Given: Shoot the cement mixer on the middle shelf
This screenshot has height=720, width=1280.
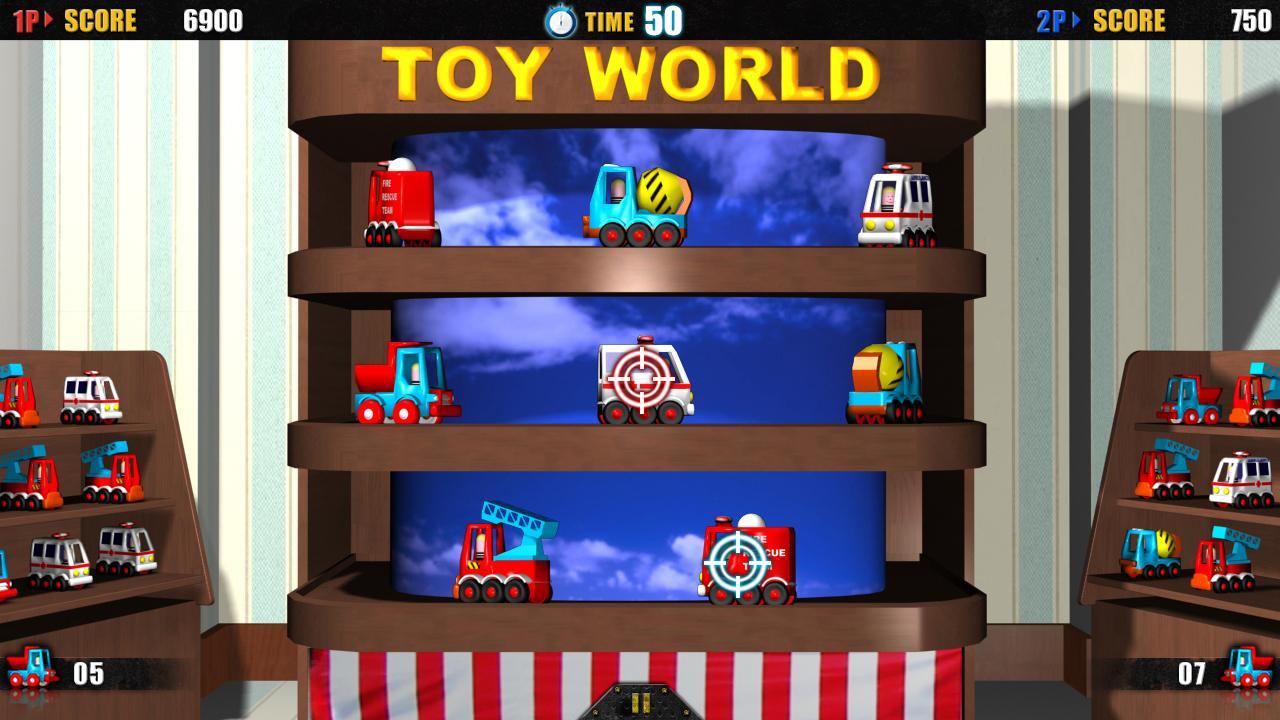Looking at the screenshot, I should pyautogui.click(x=884, y=383).
